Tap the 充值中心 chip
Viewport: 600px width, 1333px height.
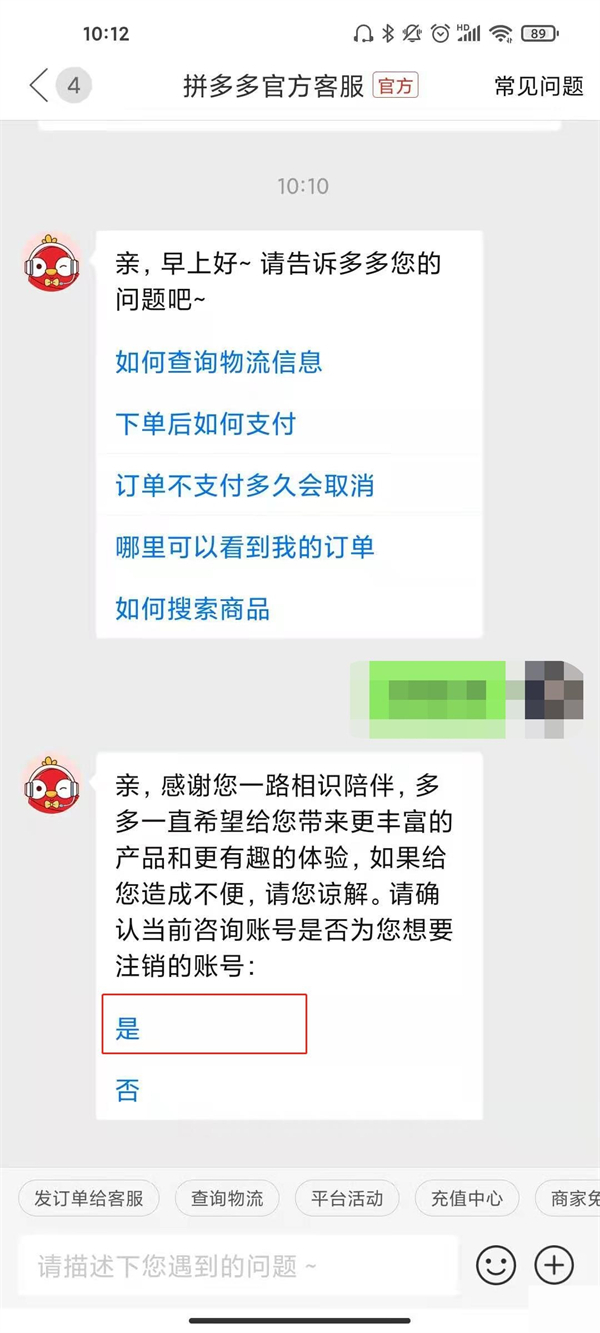(x=467, y=1198)
